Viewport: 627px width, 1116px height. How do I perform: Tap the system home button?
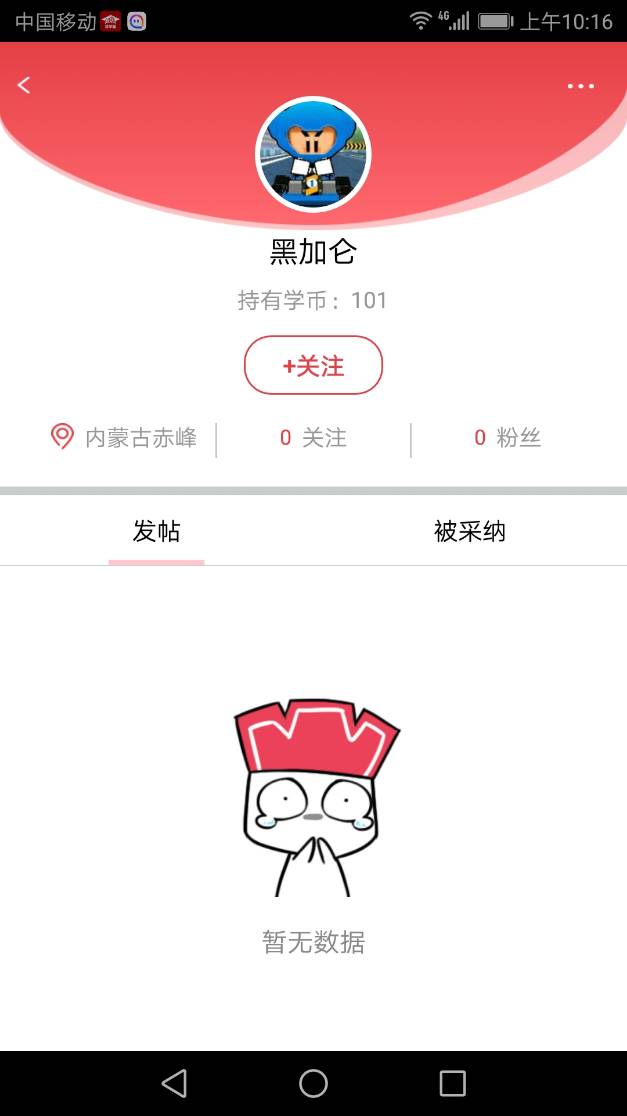[313, 1083]
